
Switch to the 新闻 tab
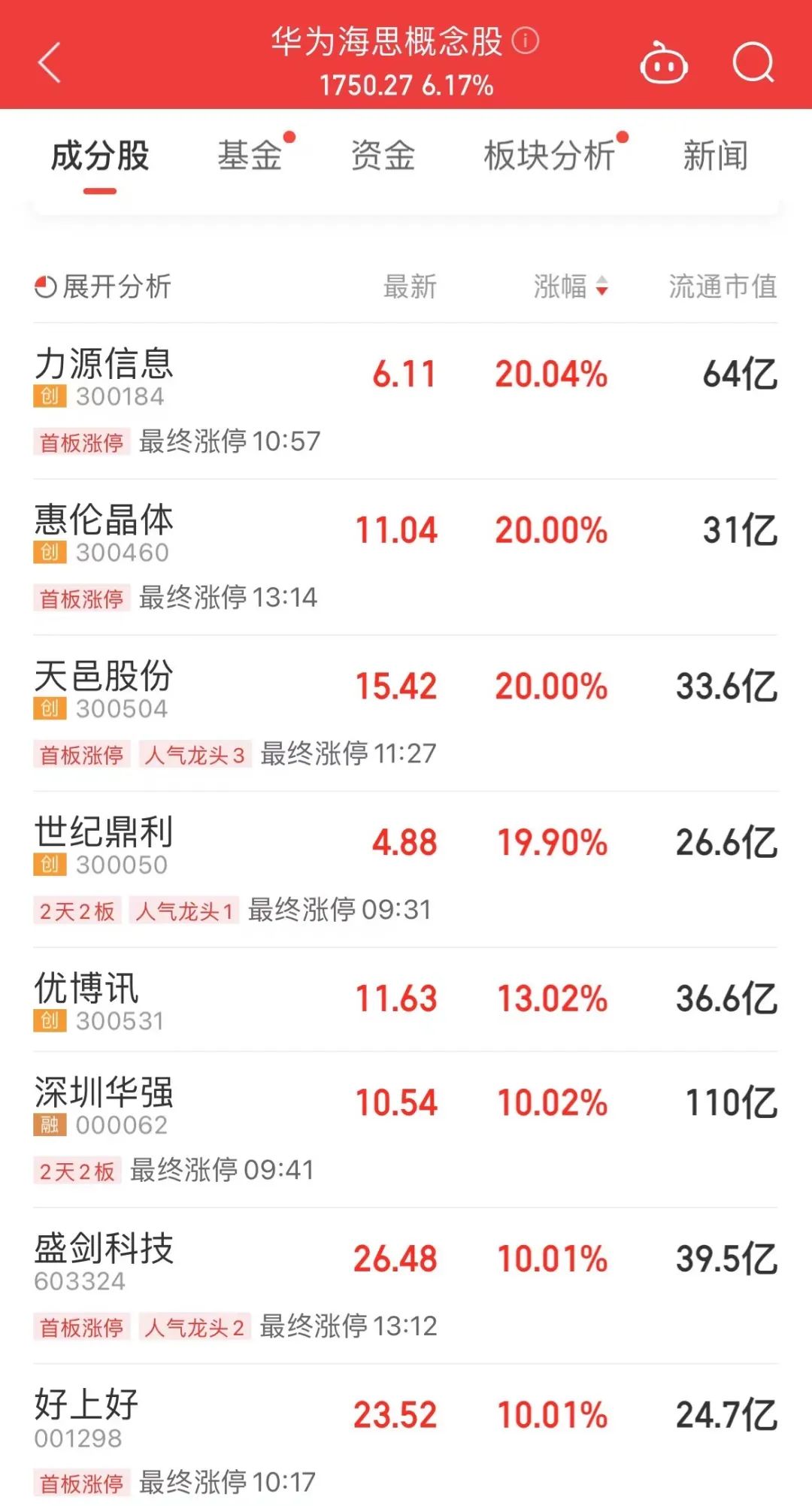point(715,156)
